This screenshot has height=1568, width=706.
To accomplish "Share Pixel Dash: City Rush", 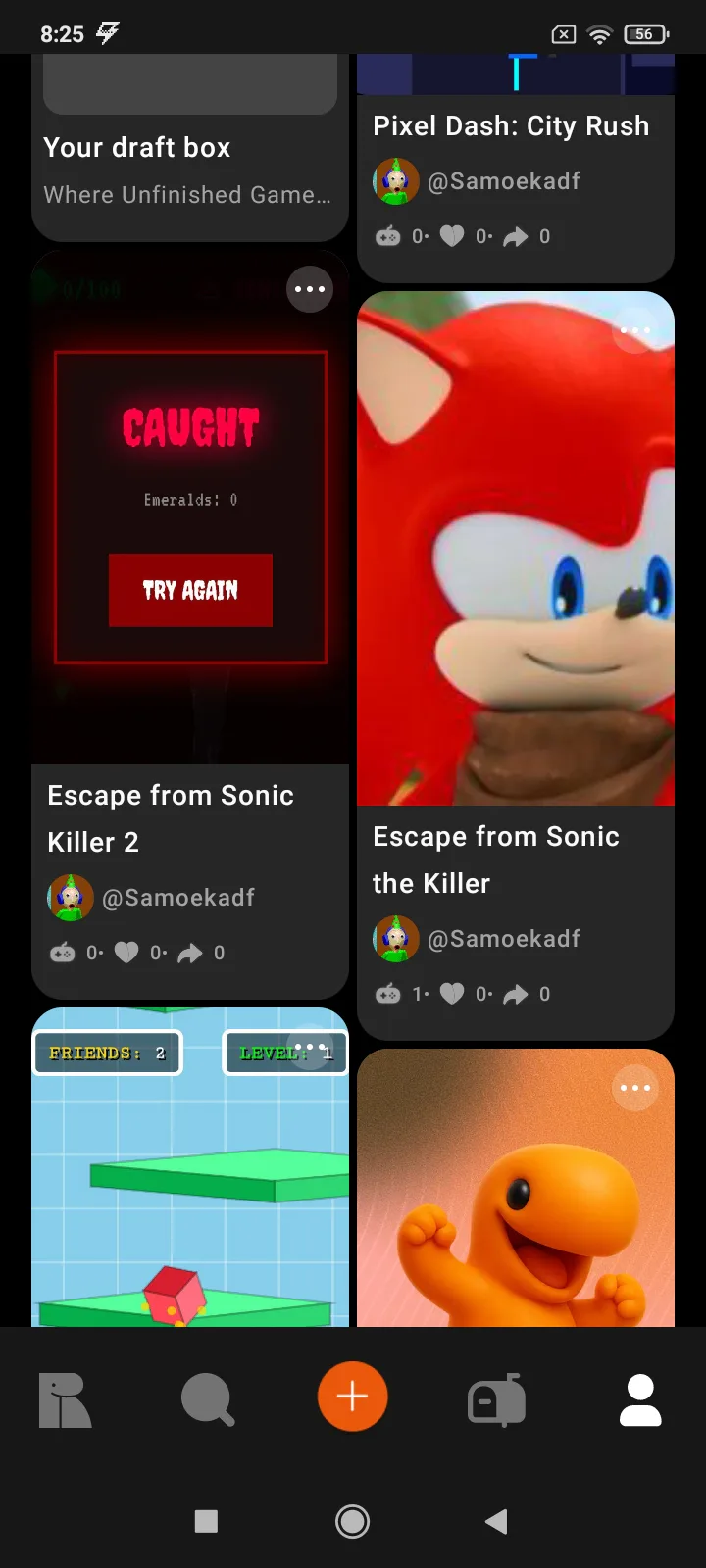I will 516,236.
